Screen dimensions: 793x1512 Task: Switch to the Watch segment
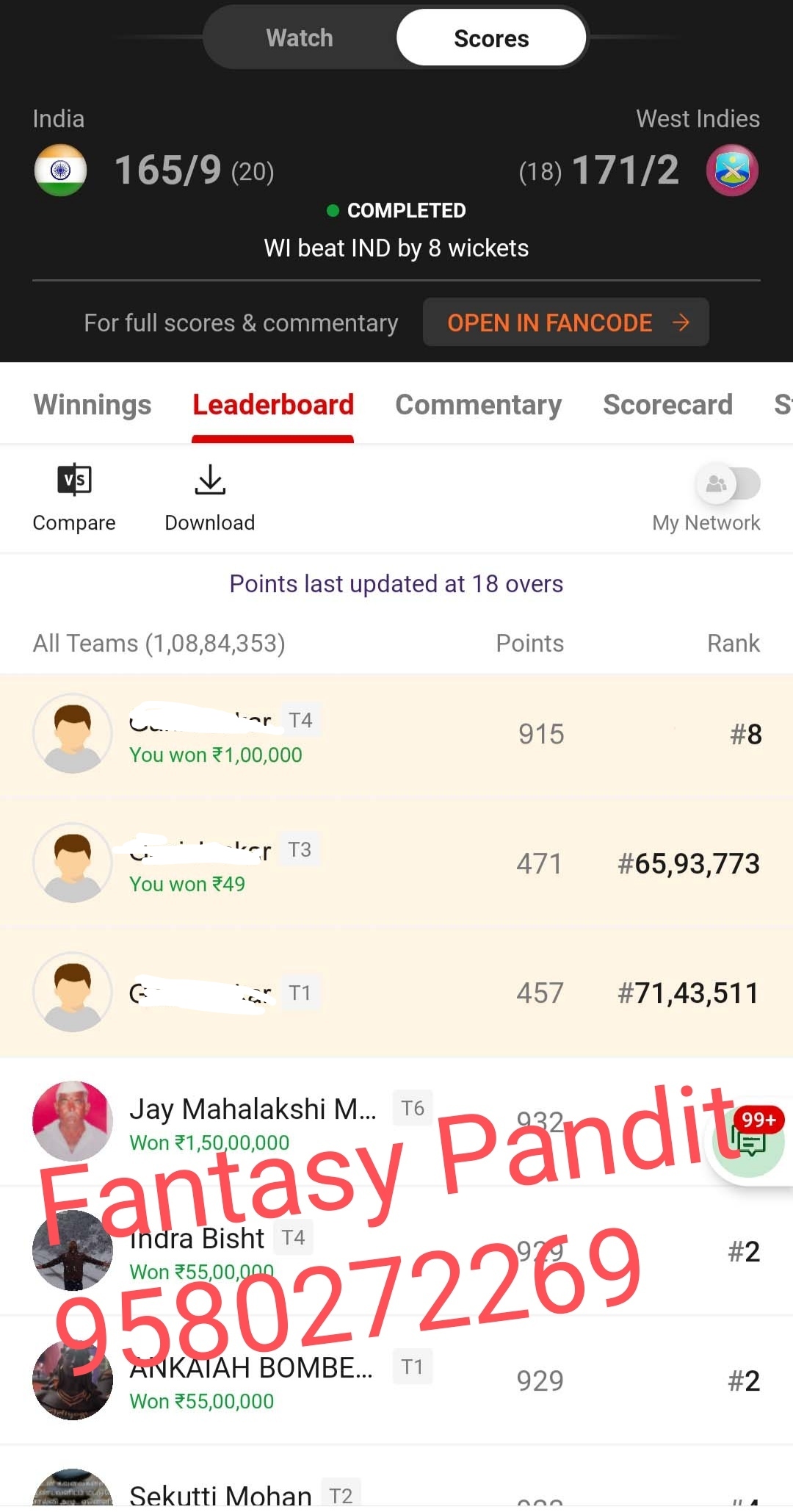click(x=300, y=38)
